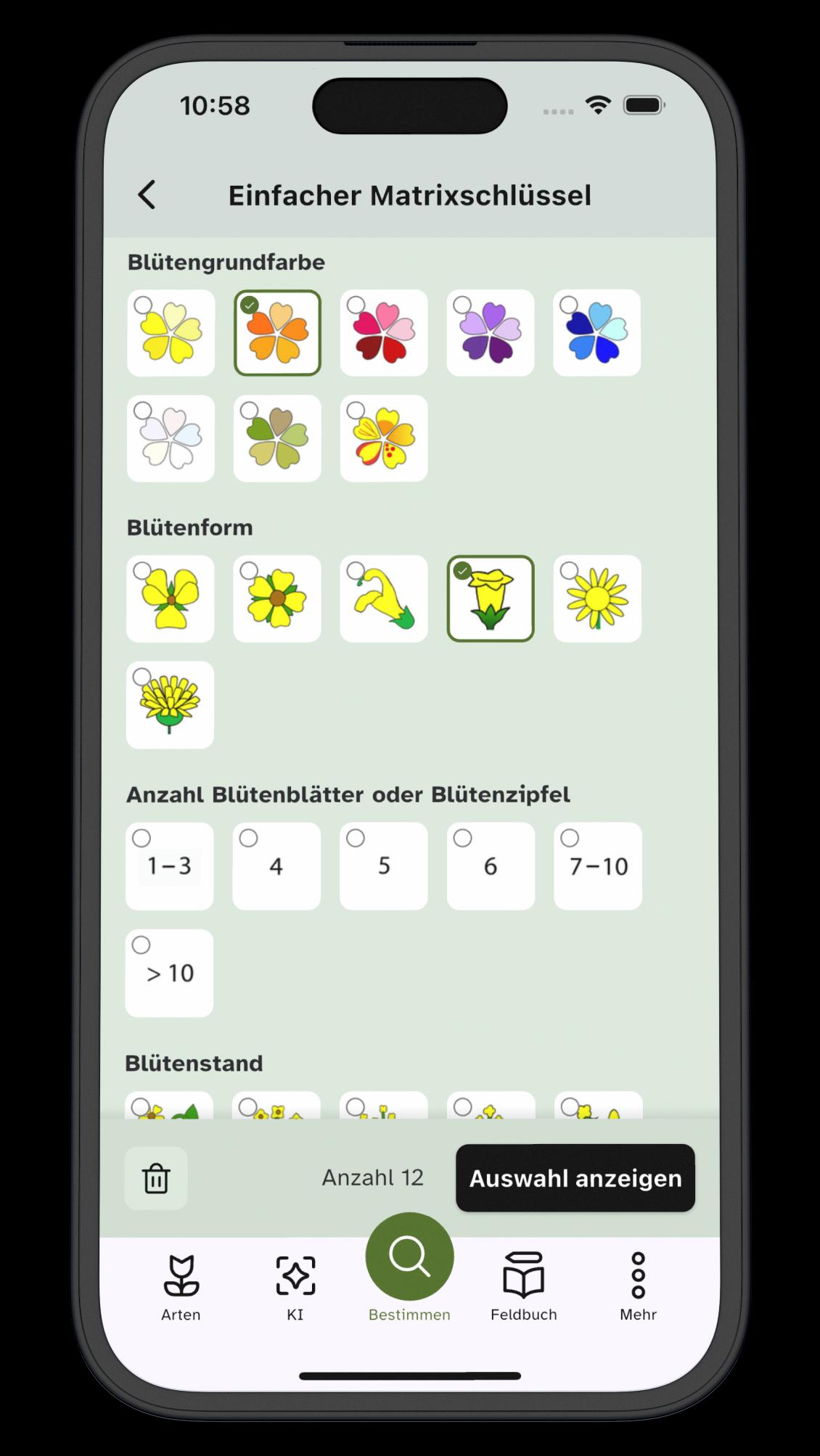The image size is (820, 1456).
Task: Select the daisy-like ray flower shape
Action: coord(596,599)
